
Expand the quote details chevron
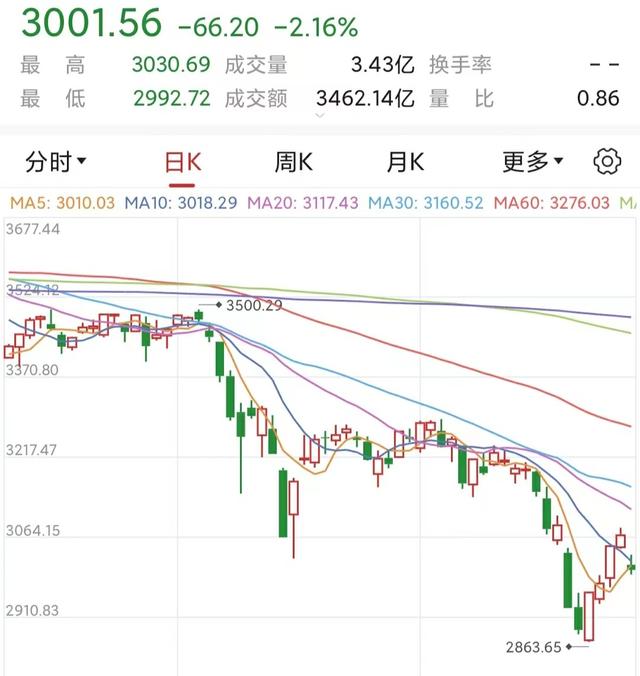click(320, 115)
